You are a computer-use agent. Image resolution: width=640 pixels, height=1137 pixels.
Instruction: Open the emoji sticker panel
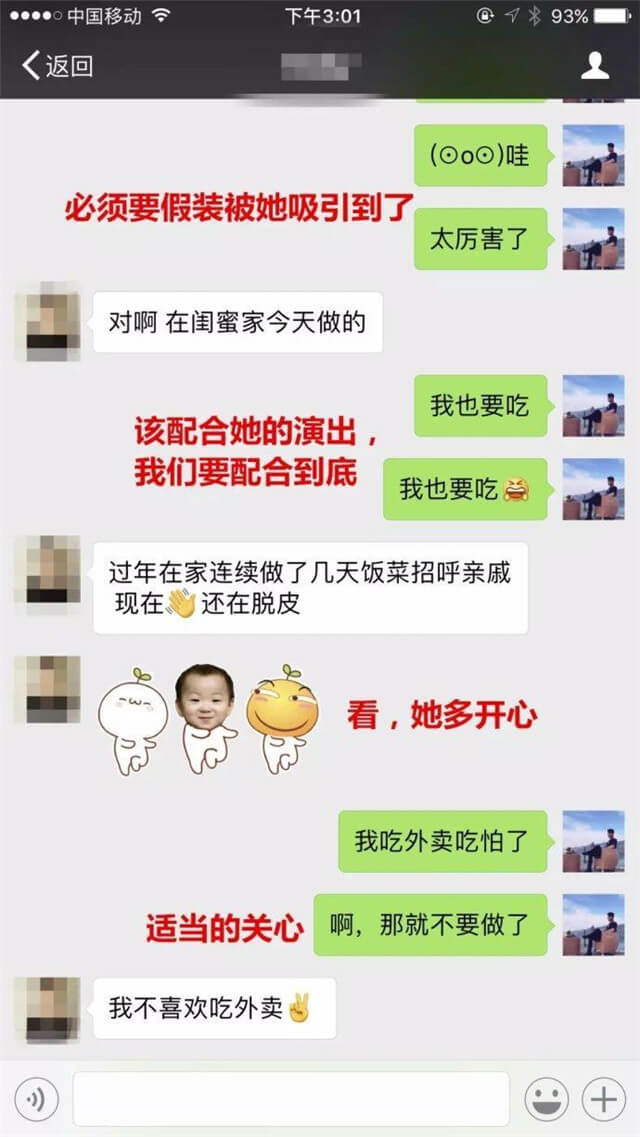(x=547, y=1100)
